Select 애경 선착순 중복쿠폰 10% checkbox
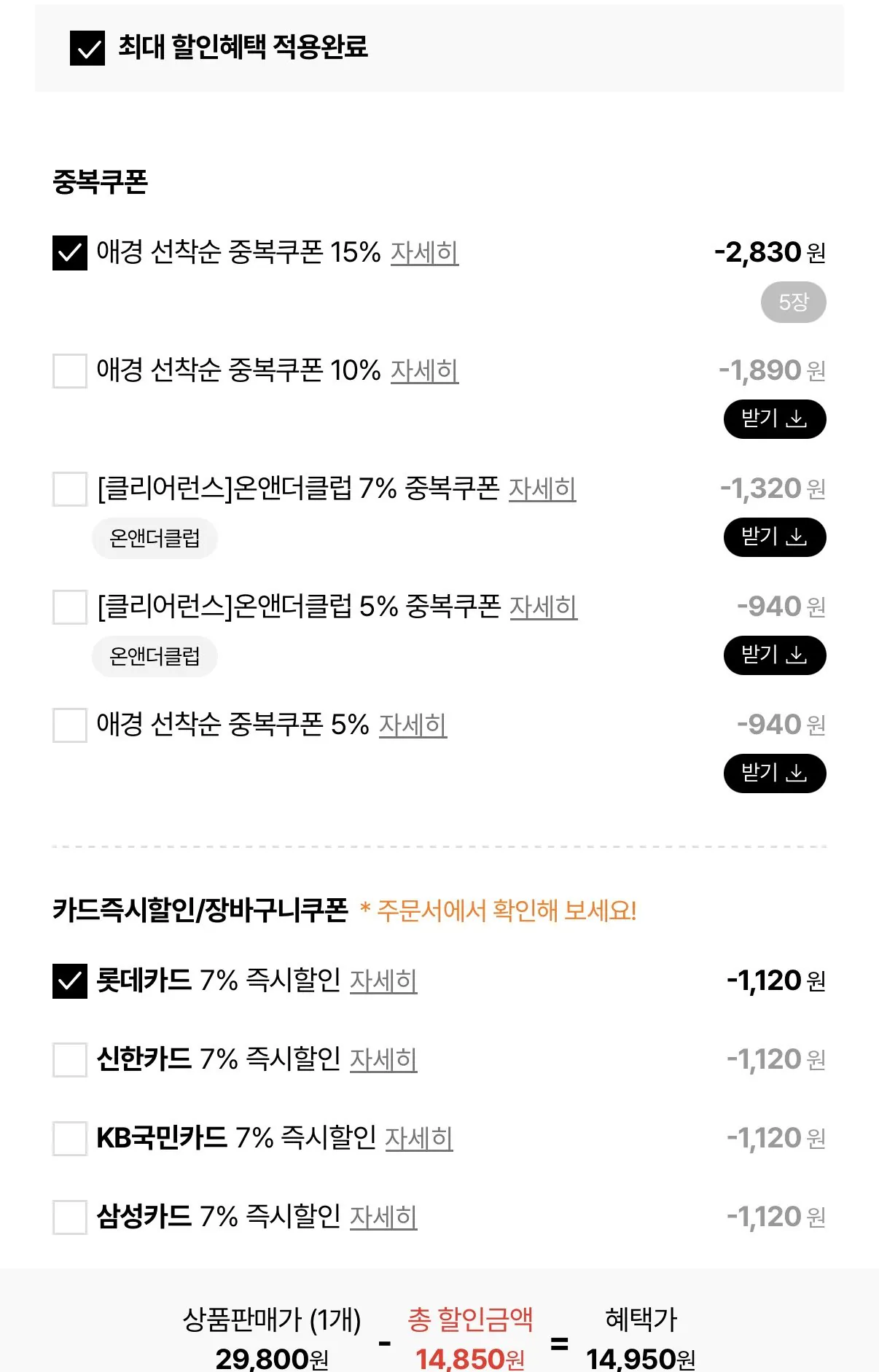The width and height of the screenshot is (879, 1372). tap(69, 370)
